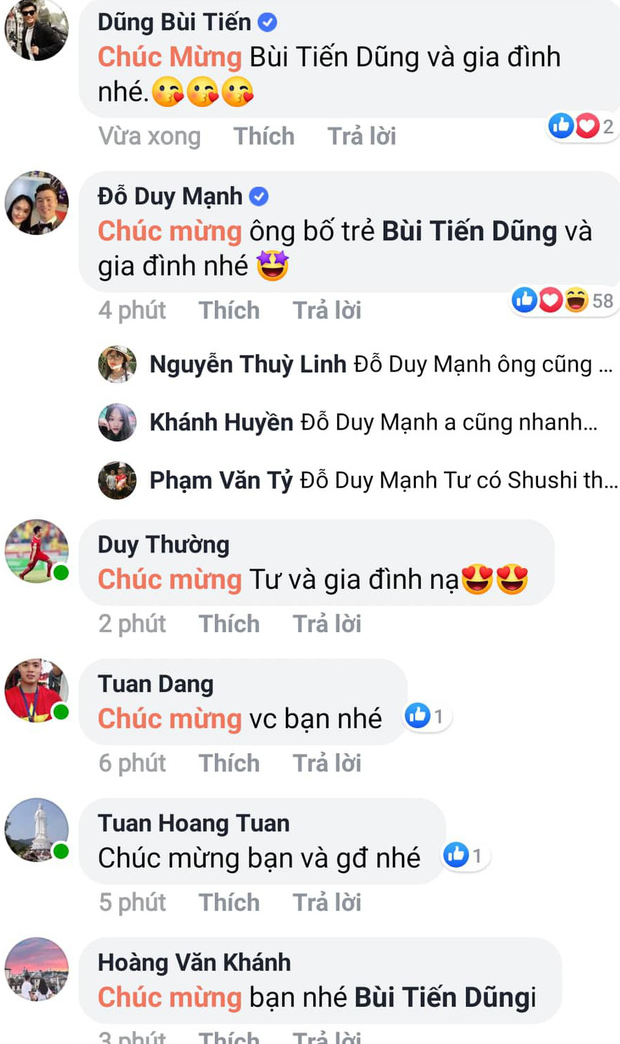Reply to Tuan Dang's comment
The image size is (620, 1044).
click(x=327, y=763)
